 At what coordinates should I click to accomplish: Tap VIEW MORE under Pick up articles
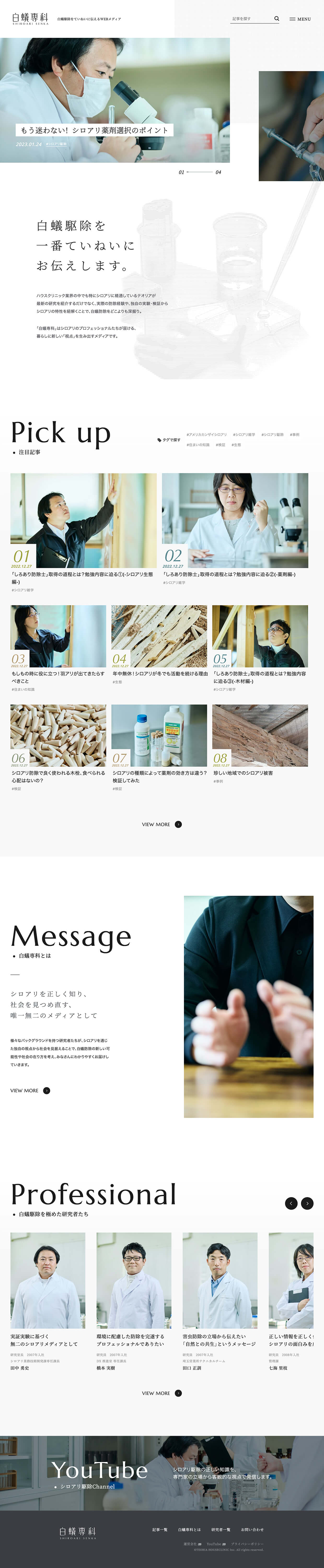161,824
